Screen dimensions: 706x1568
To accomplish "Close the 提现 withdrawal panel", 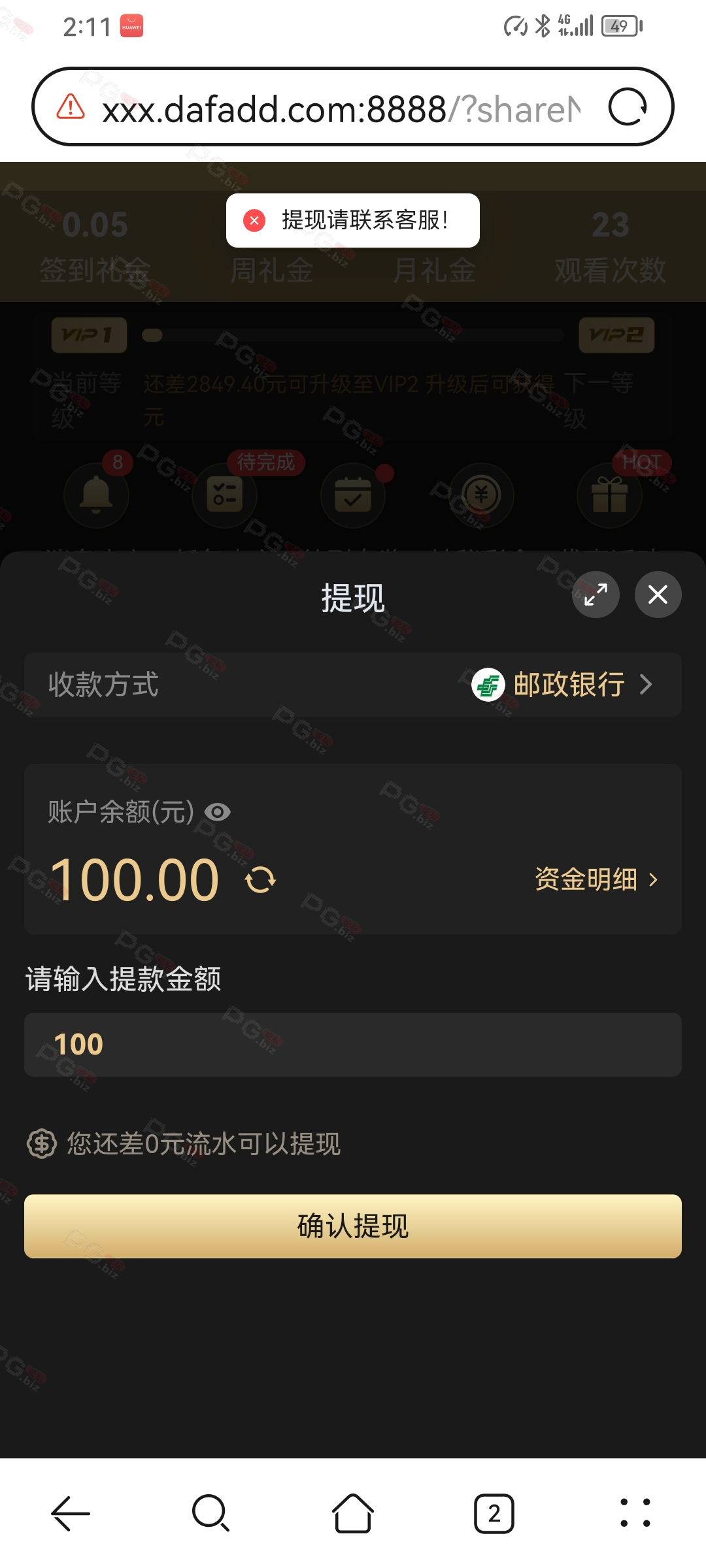I will pyautogui.click(x=658, y=595).
